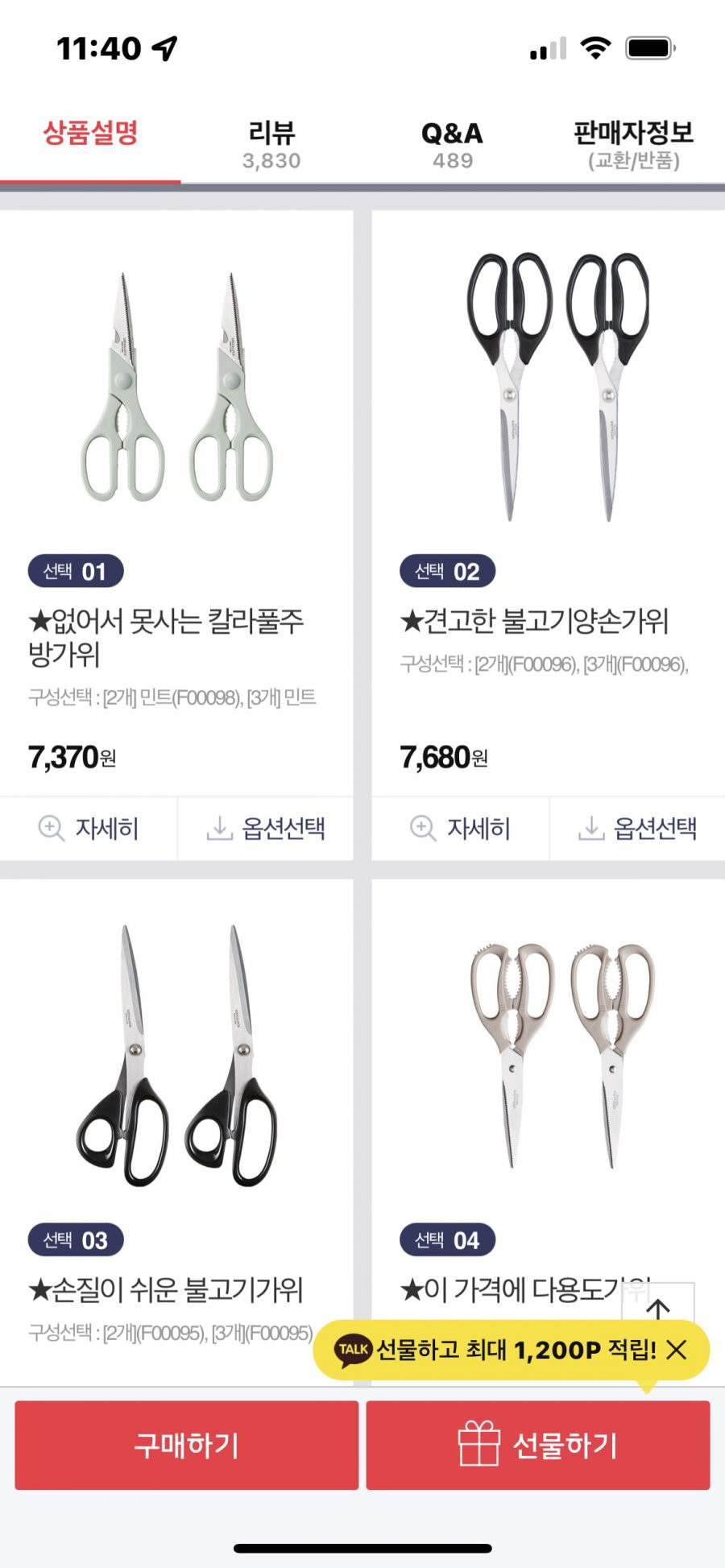
Task: Tap 옵션선택 for 칼라풀주방가위
Action: point(266,829)
